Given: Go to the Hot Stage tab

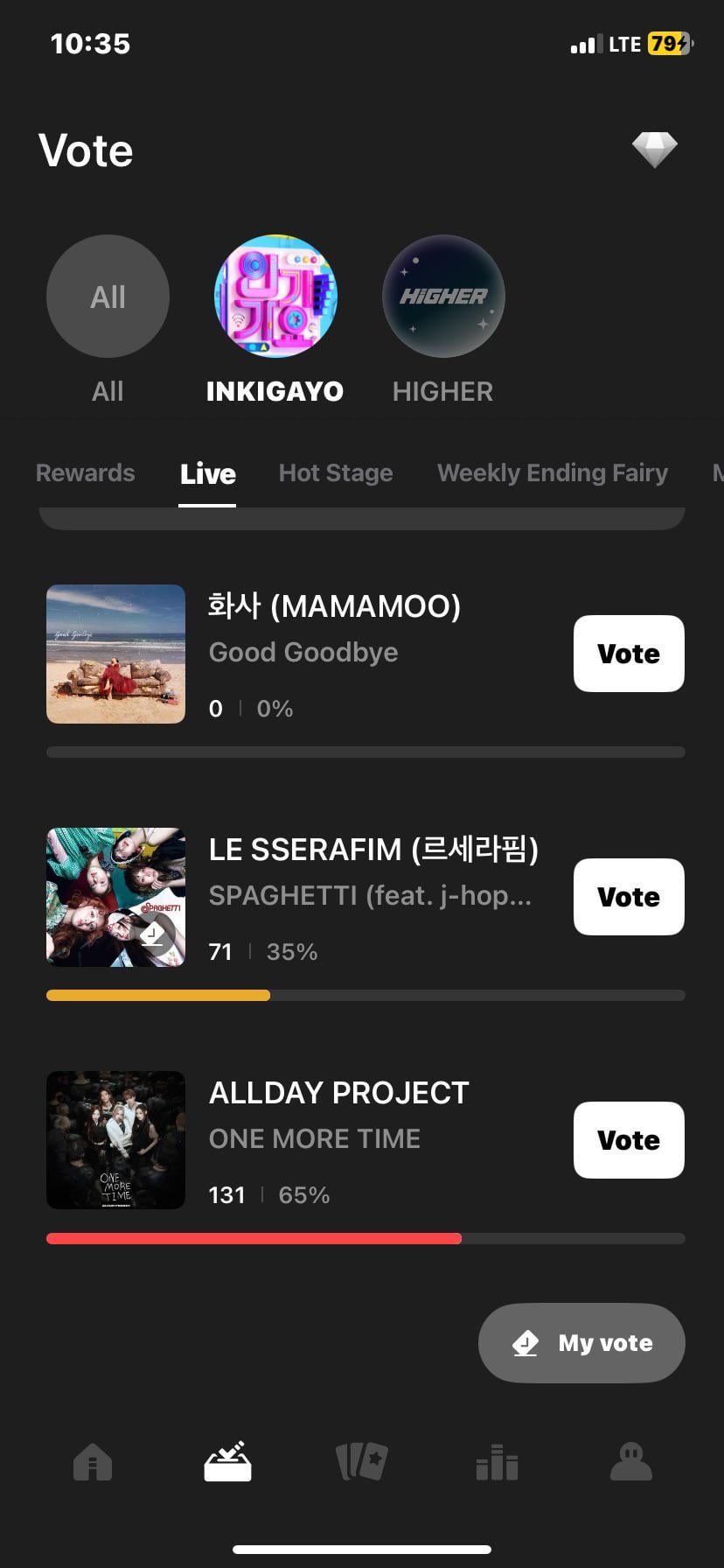Looking at the screenshot, I should coord(336,473).
